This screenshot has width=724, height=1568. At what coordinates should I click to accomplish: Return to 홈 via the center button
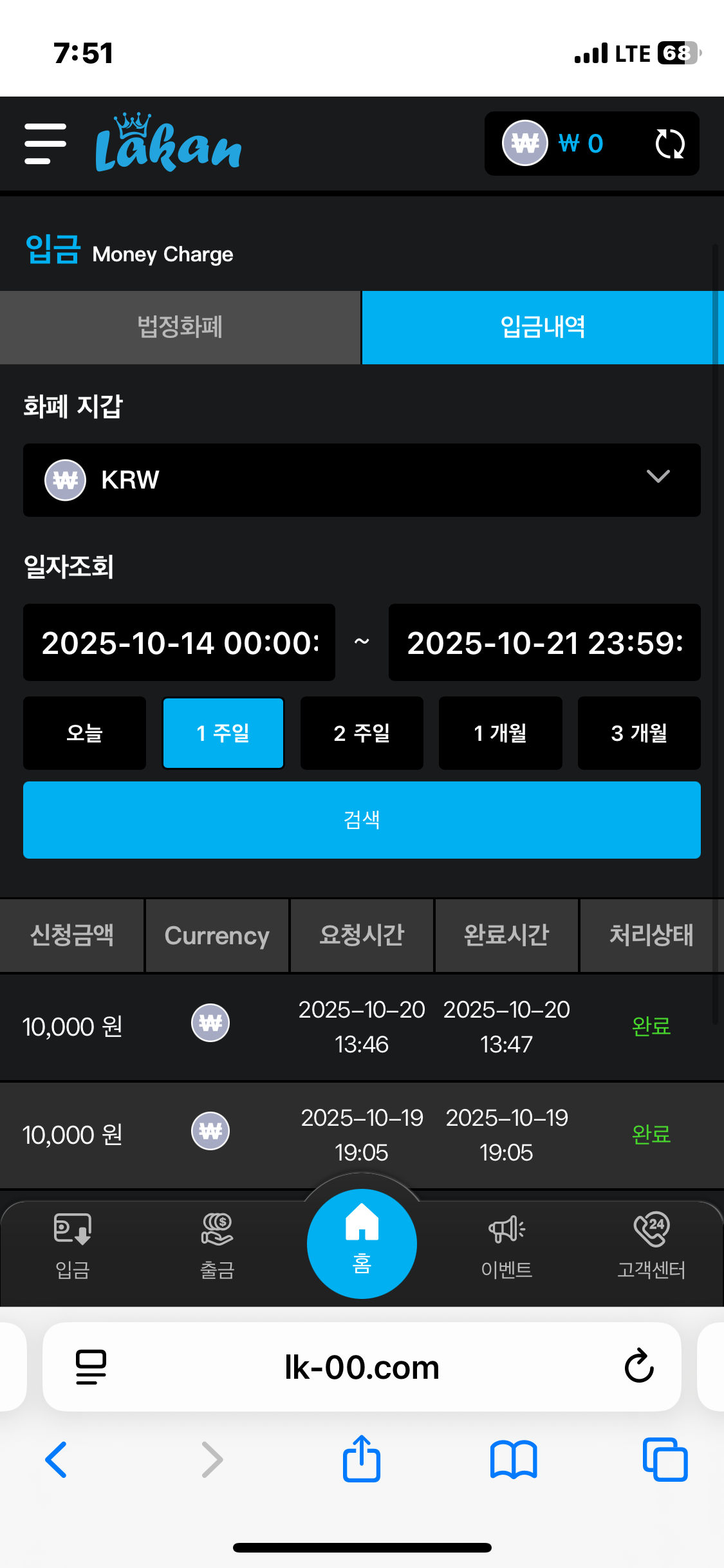362,1243
